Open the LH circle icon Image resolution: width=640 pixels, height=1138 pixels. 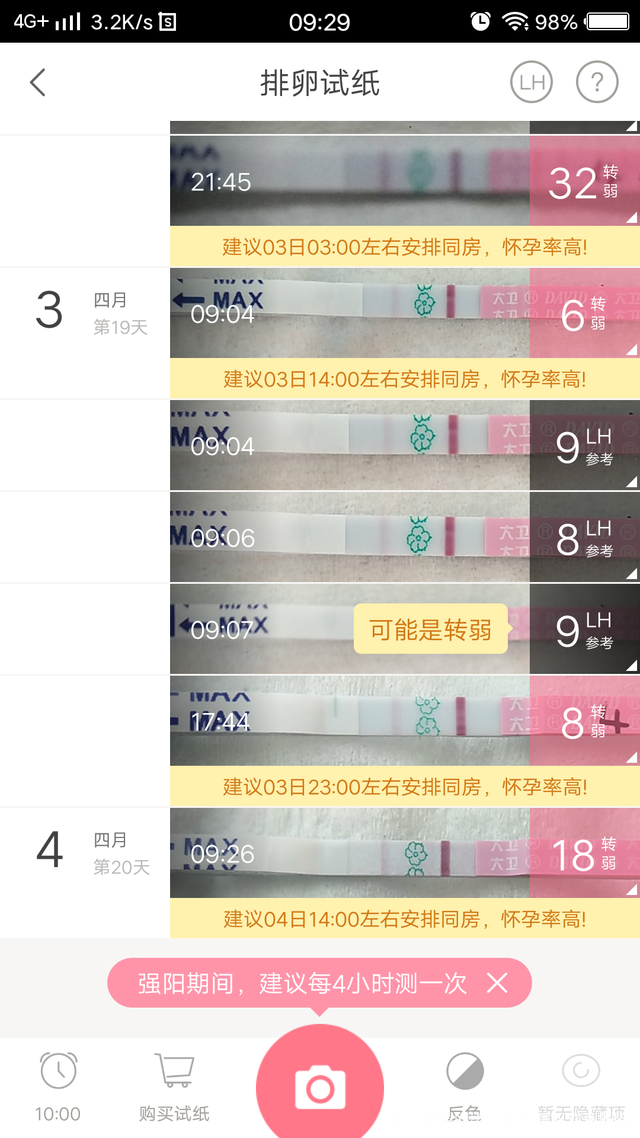click(532, 82)
